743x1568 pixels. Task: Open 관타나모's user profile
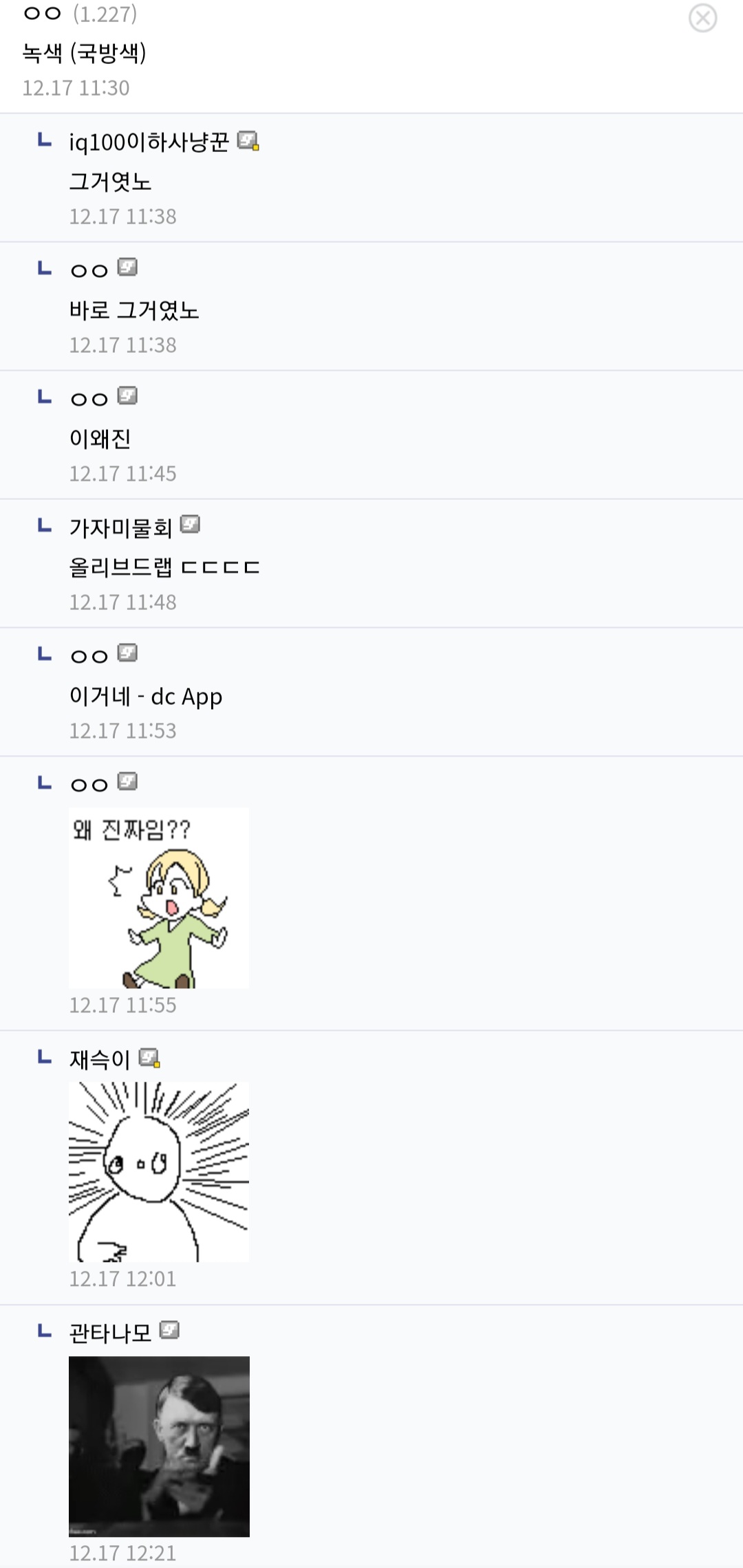[110, 1333]
